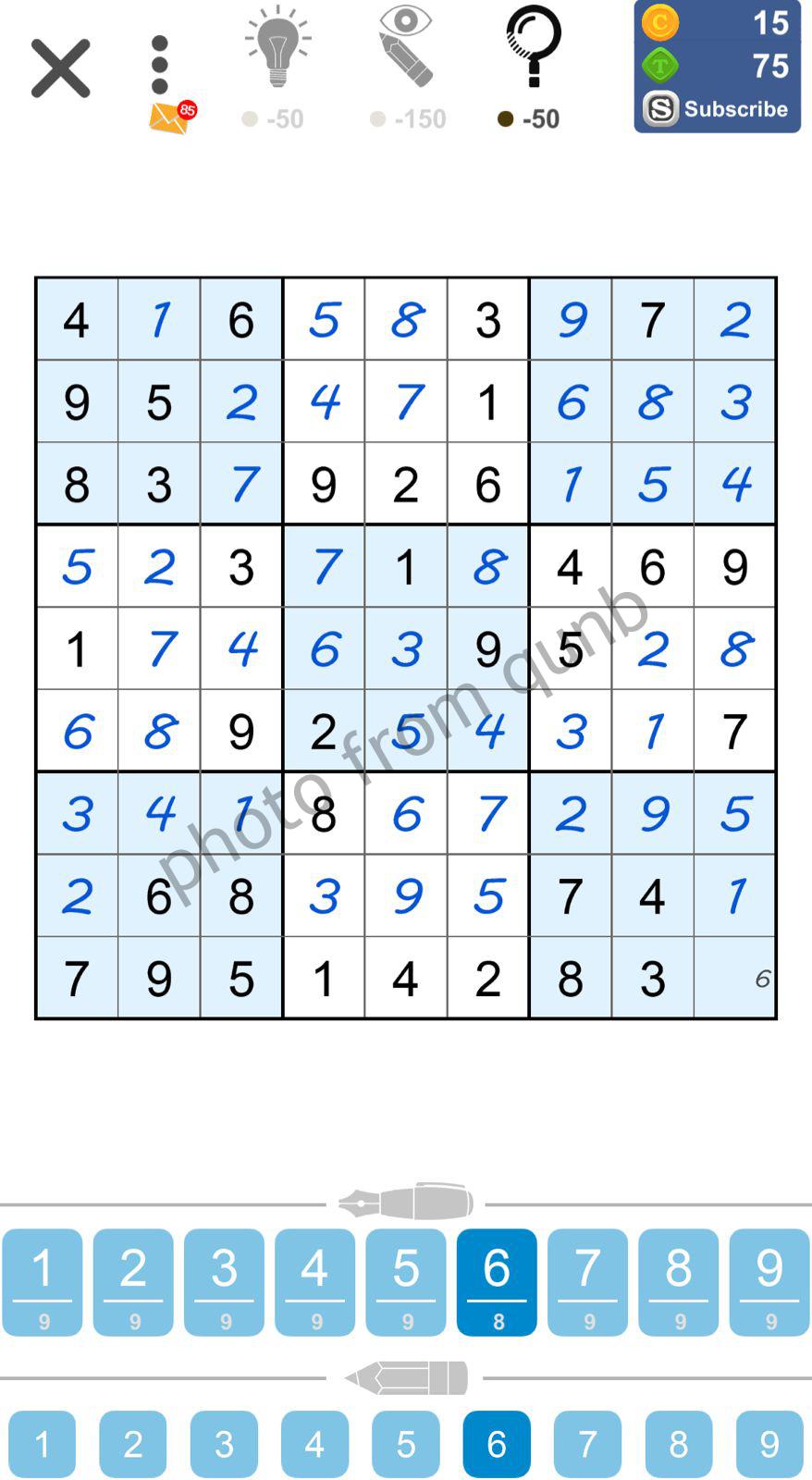Viewport: 812px width, 1480px height.
Task: Expand the pen number entry section
Action: pyautogui.click(x=405, y=1201)
